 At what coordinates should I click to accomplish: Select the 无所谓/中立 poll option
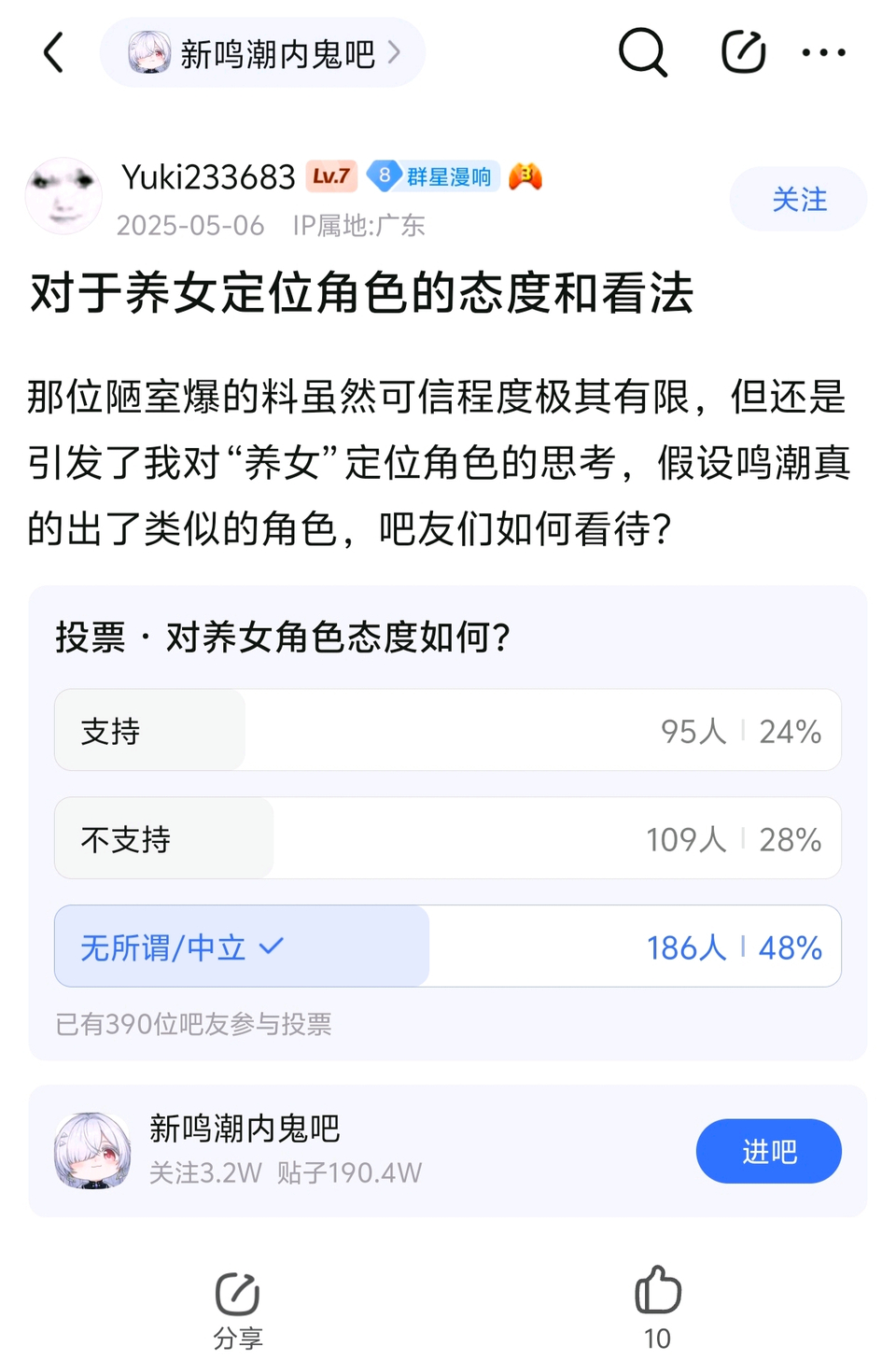pyautogui.click(x=448, y=946)
